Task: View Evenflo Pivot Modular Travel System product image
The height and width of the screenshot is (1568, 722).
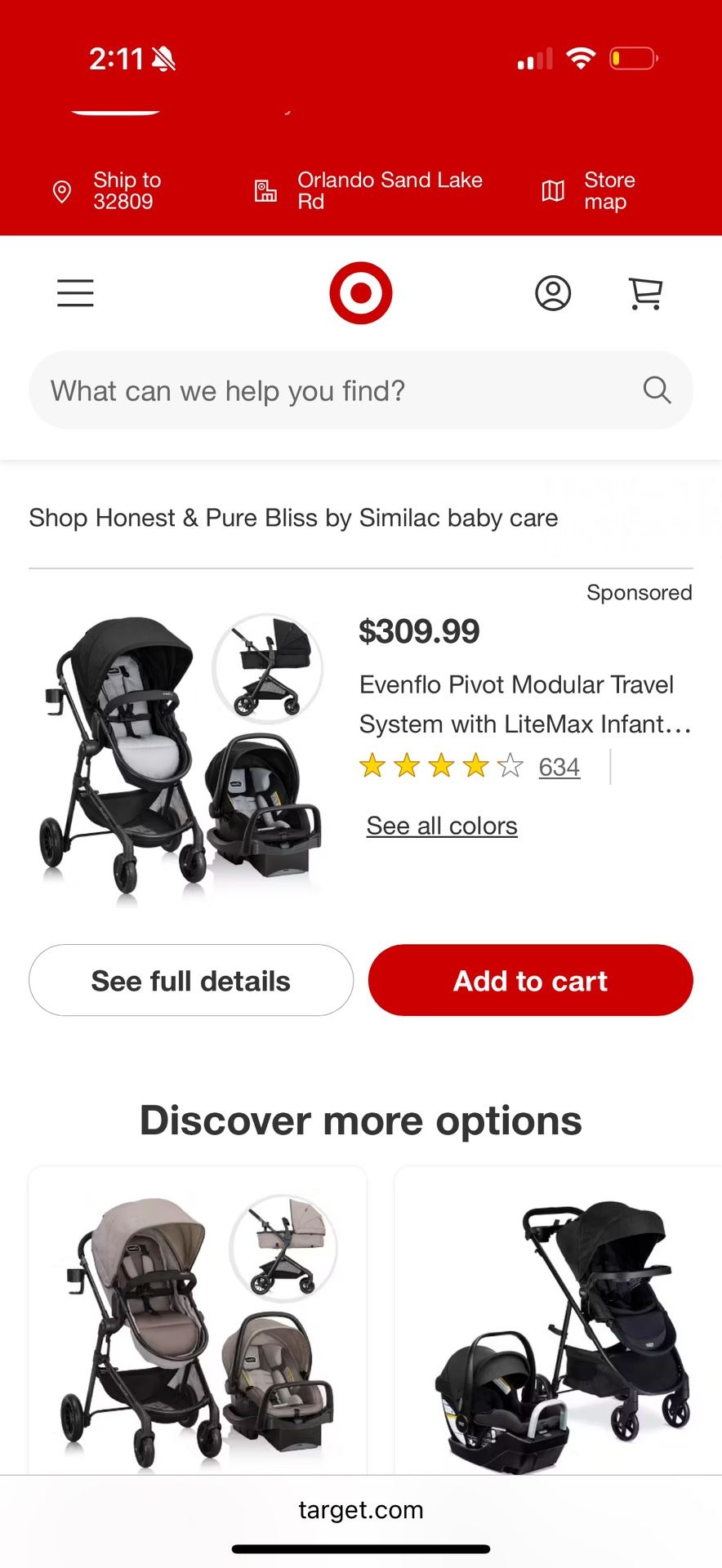Action: (181, 755)
